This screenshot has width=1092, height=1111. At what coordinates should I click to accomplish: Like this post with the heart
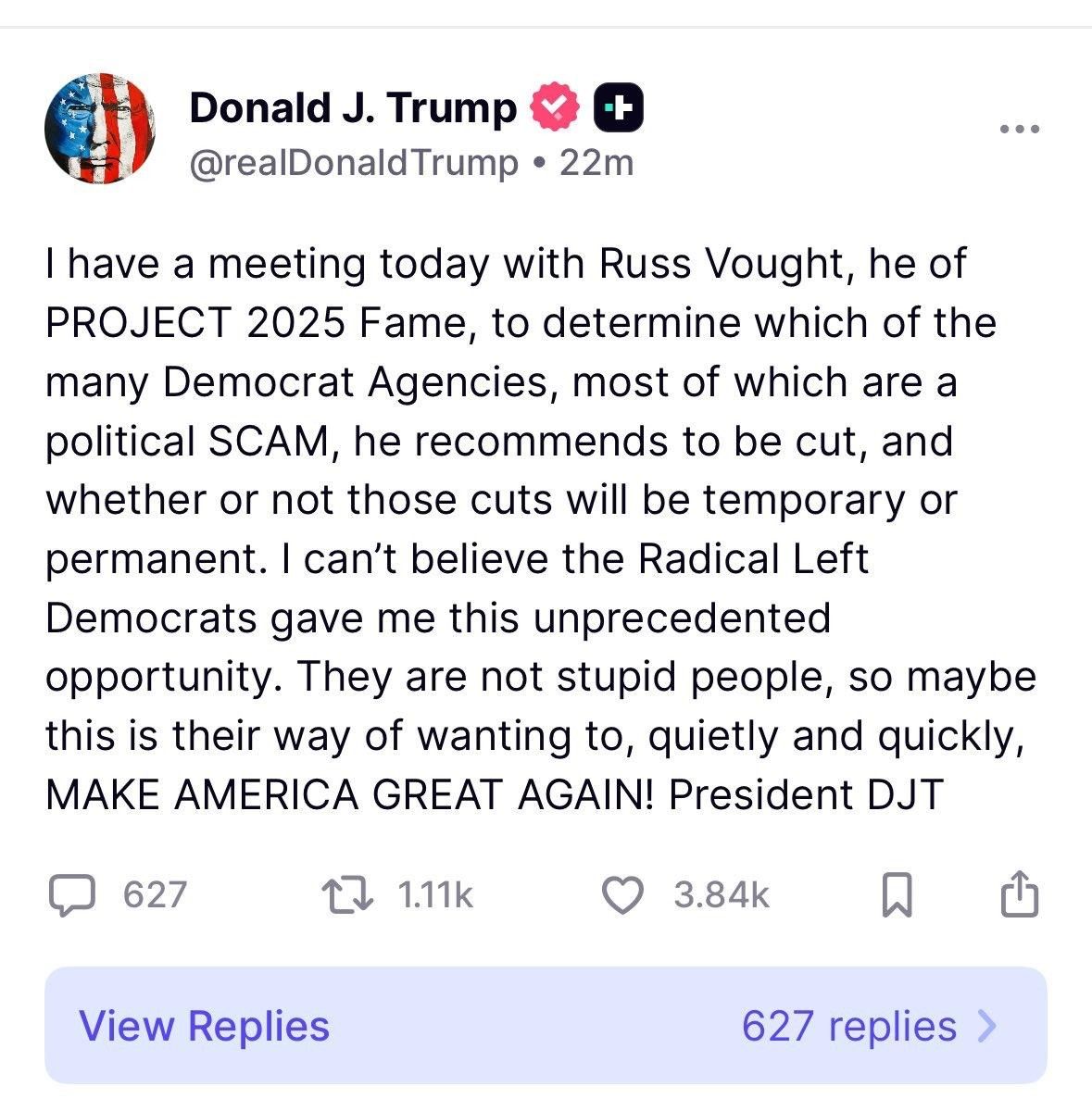click(622, 895)
